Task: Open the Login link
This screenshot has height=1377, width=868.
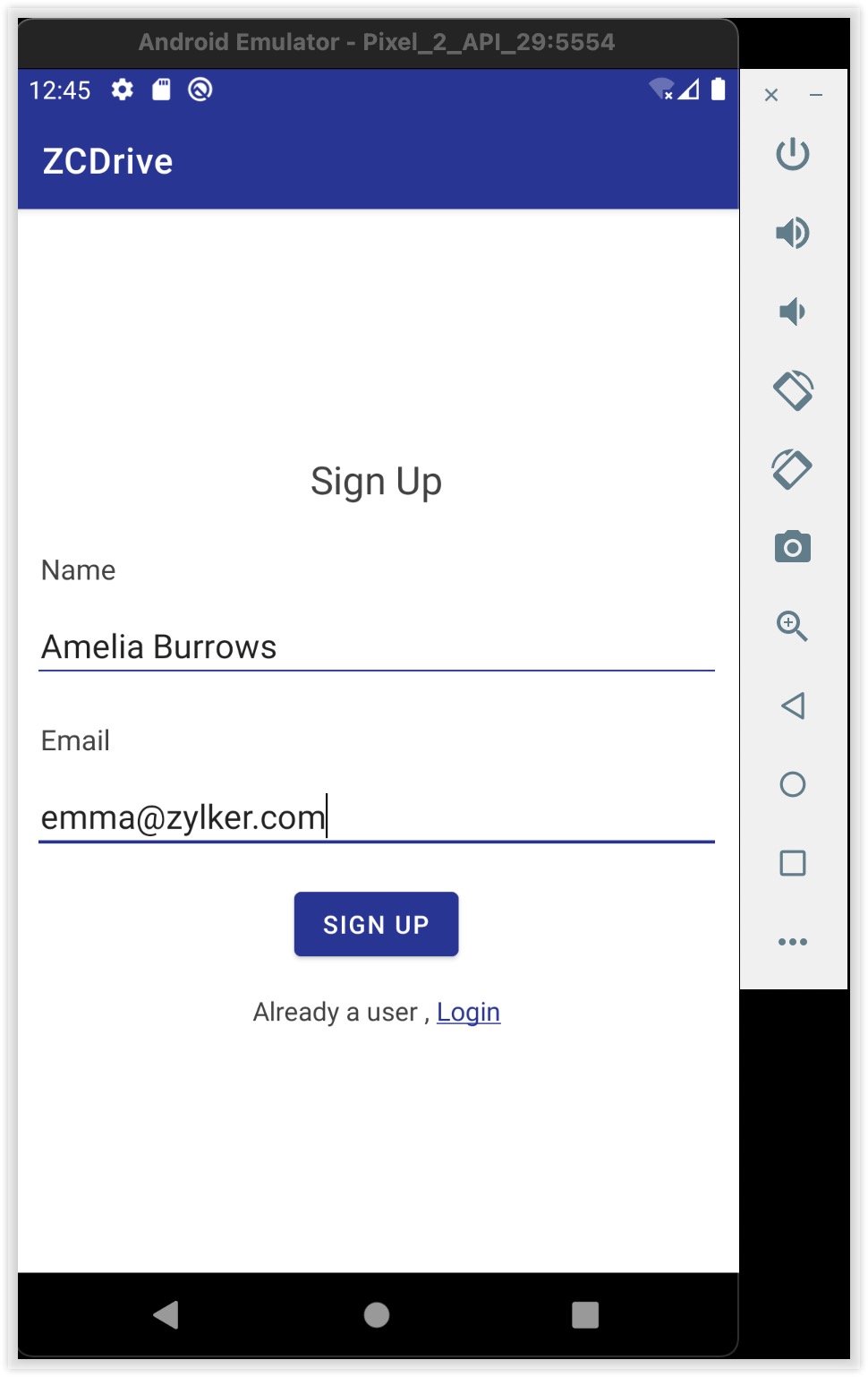Action: coord(468,1012)
